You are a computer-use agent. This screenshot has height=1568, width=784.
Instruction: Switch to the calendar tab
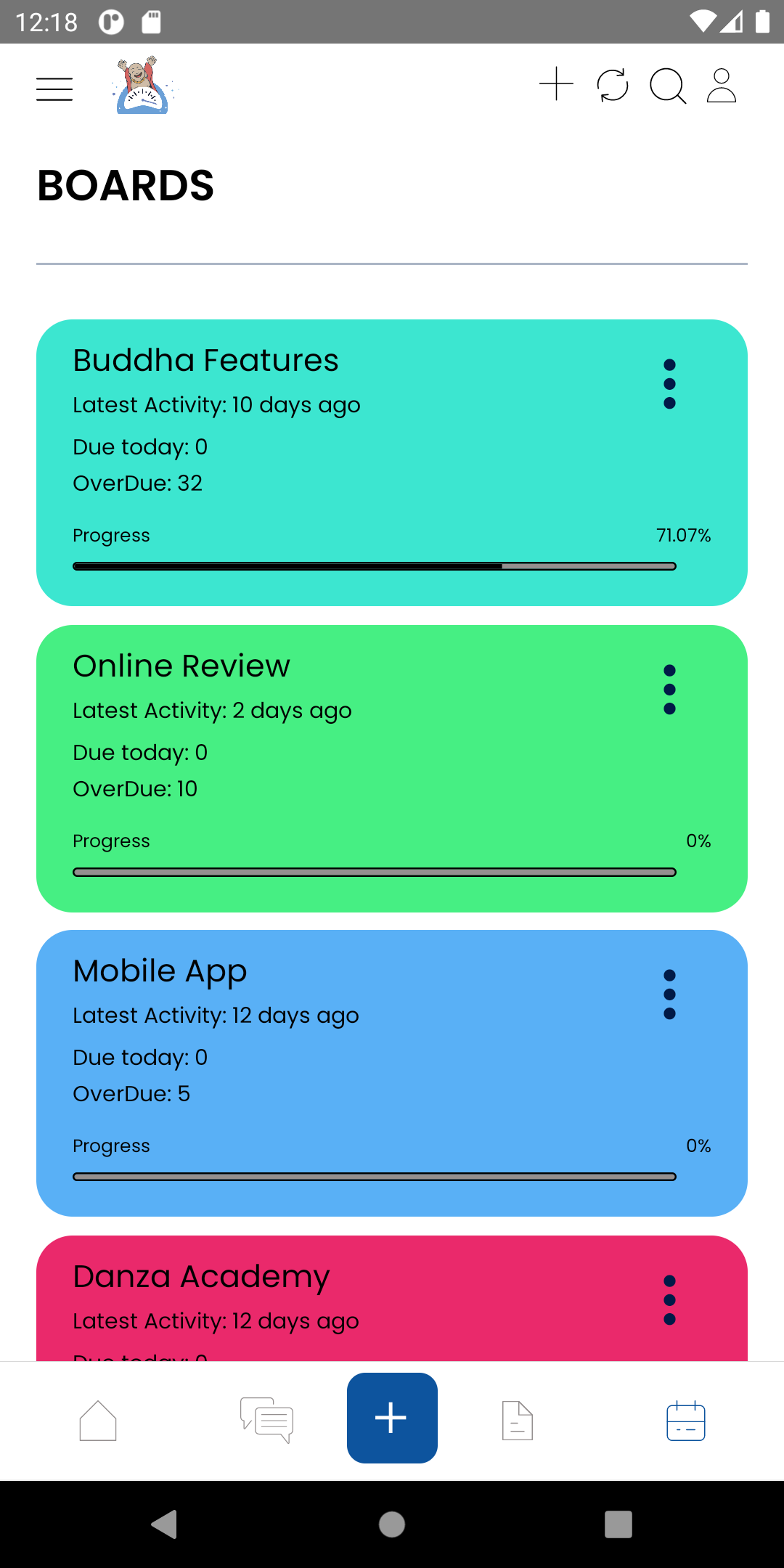click(686, 1421)
